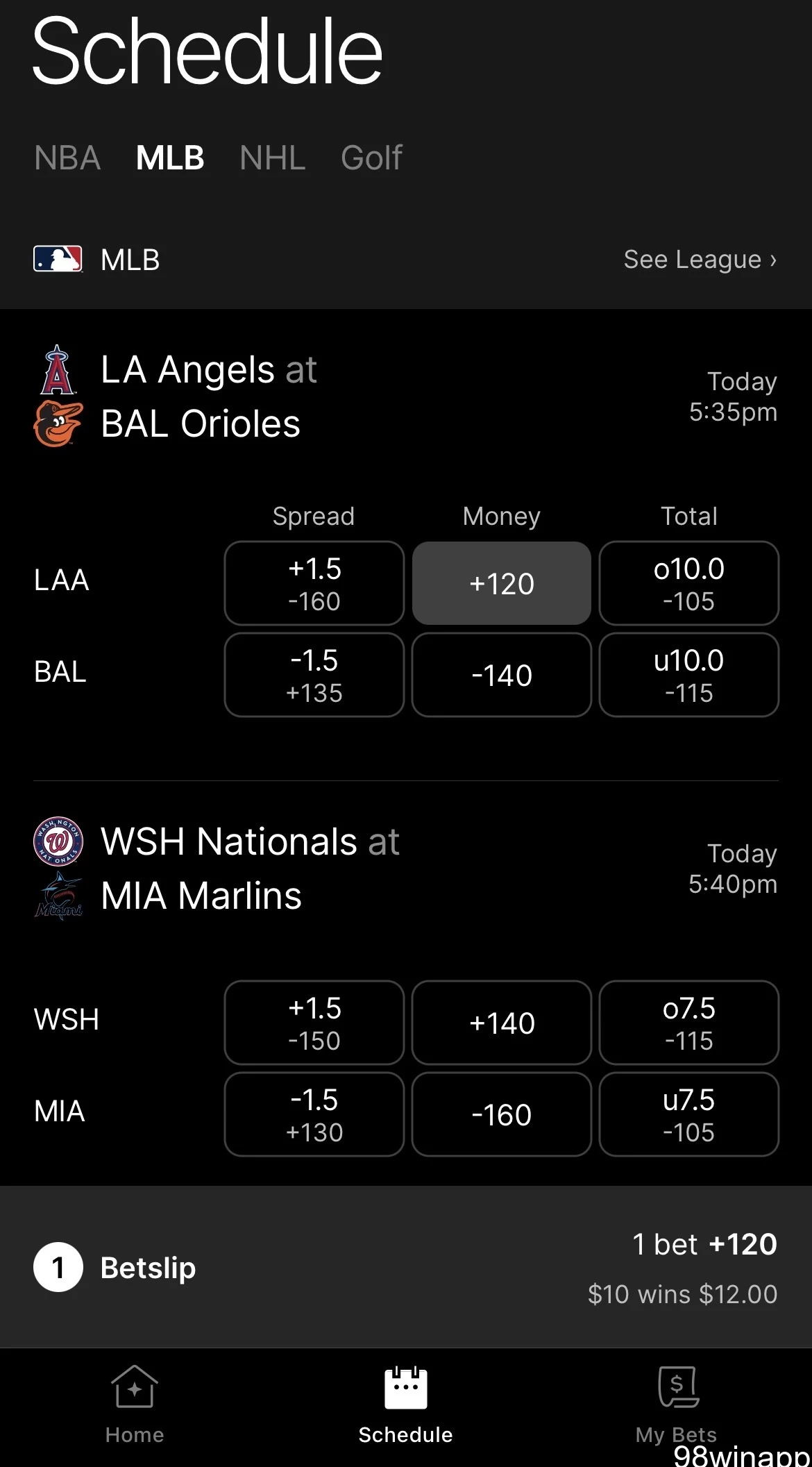Open the LA Angels at BAL Orioles game
The image size is (812, 1467).
tap(208, 396)
